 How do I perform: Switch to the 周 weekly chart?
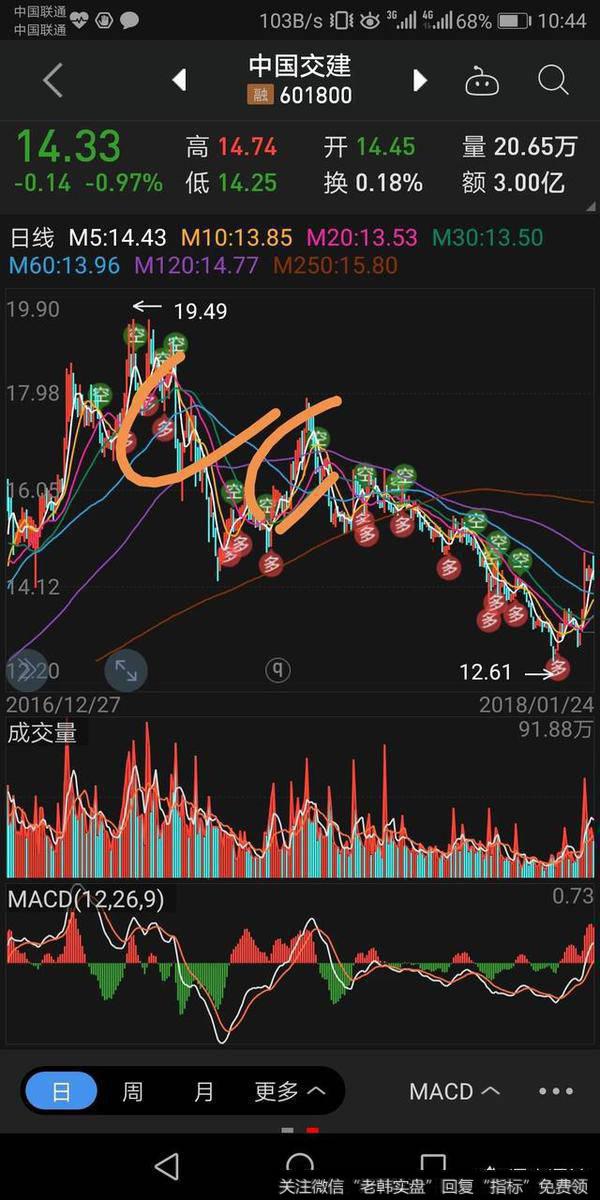(x=132, y=1091)
